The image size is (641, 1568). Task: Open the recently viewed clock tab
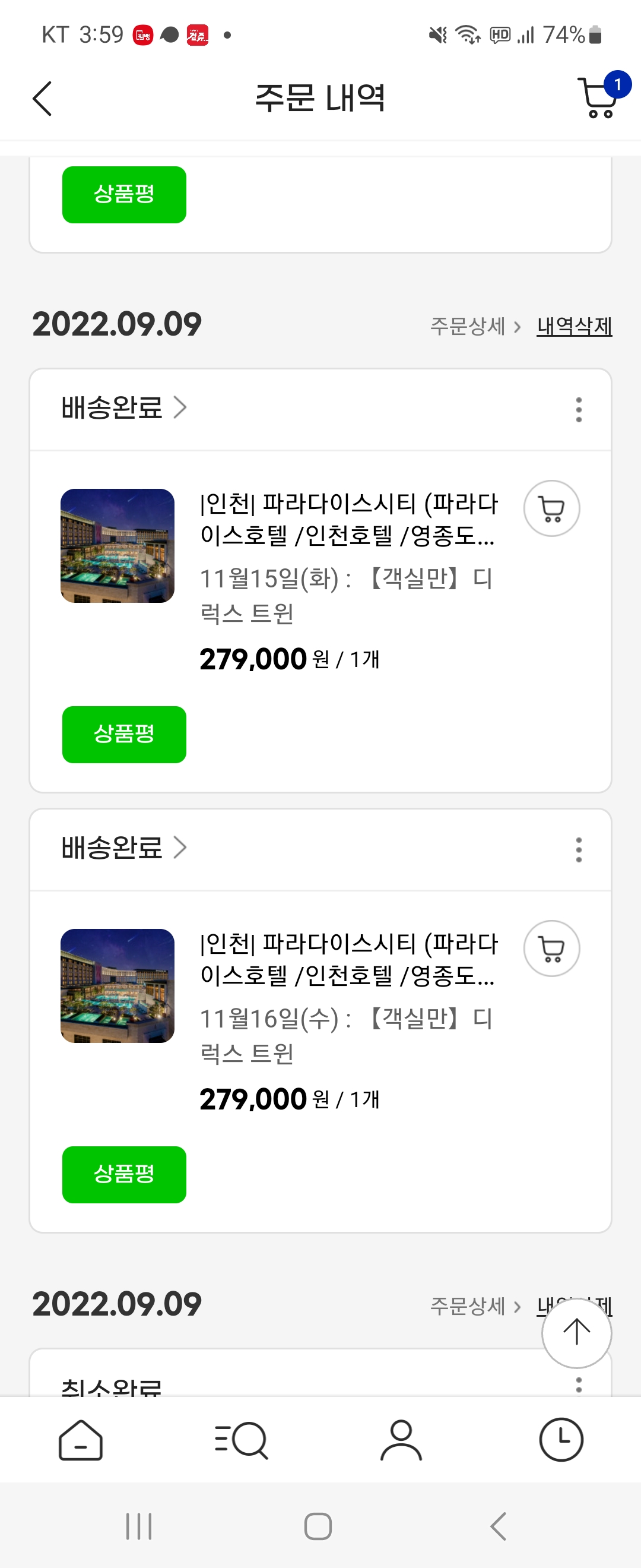561,1440
